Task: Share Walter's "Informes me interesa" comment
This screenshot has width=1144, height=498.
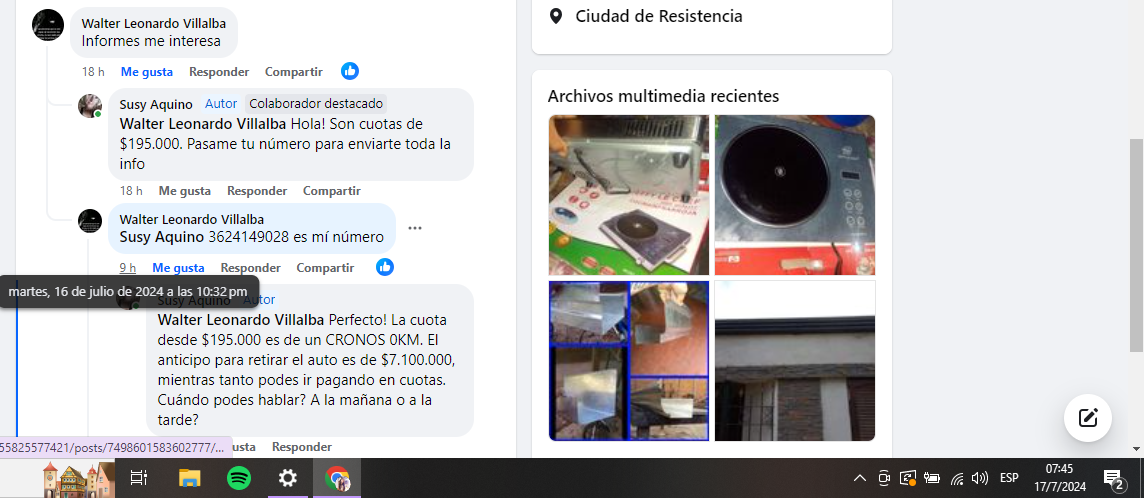Action: [x=293, y=72]
